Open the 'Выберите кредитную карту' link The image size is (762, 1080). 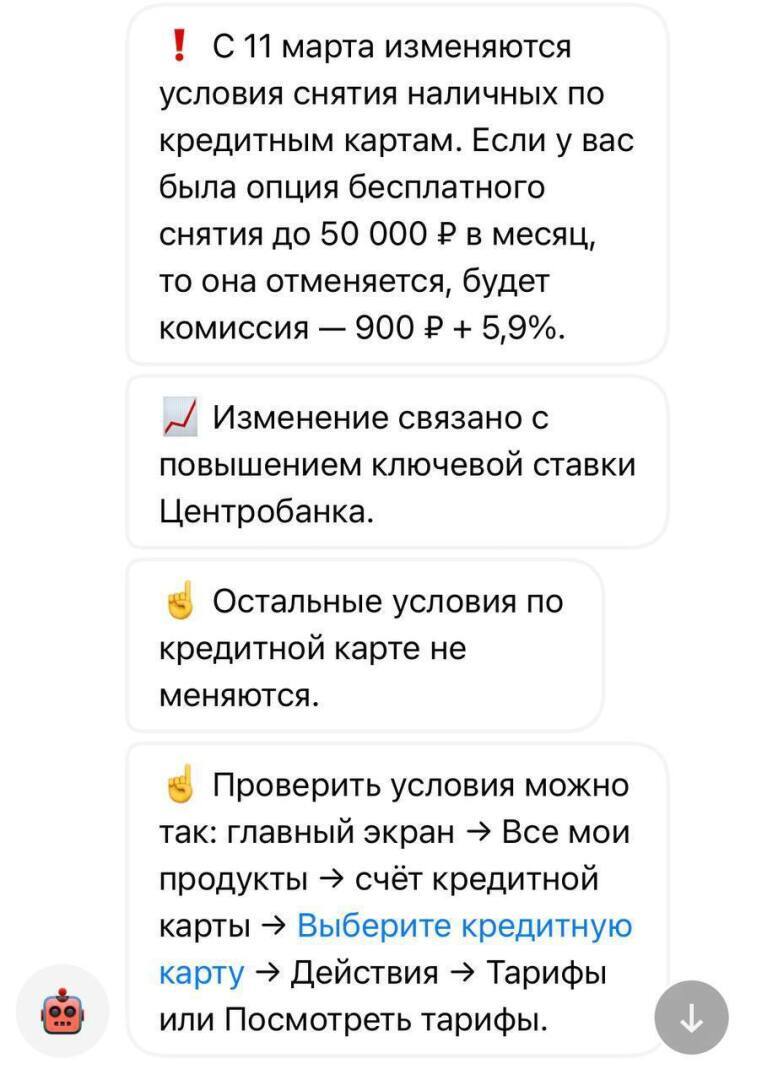pyautogui.click(x=464, y=926)
